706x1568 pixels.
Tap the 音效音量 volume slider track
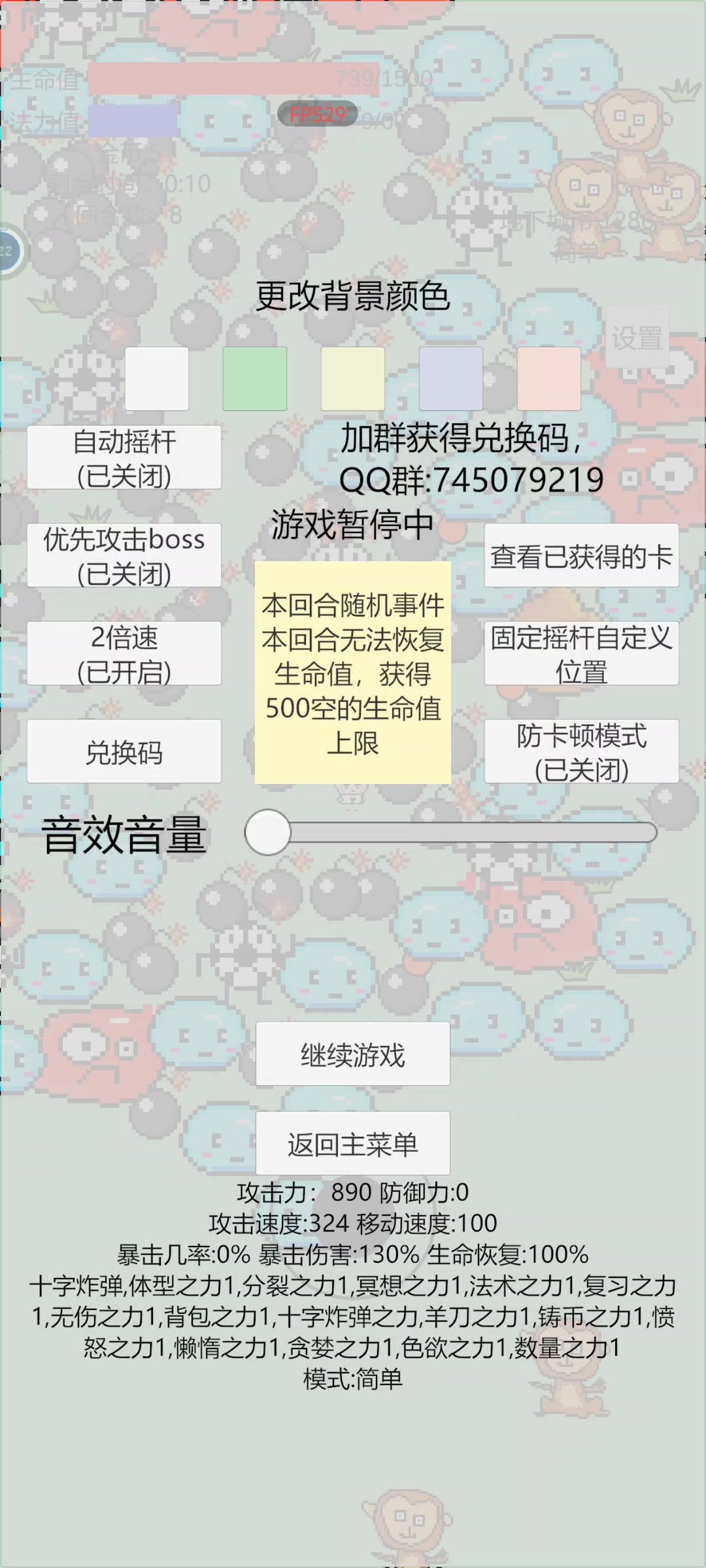(451, 832)
